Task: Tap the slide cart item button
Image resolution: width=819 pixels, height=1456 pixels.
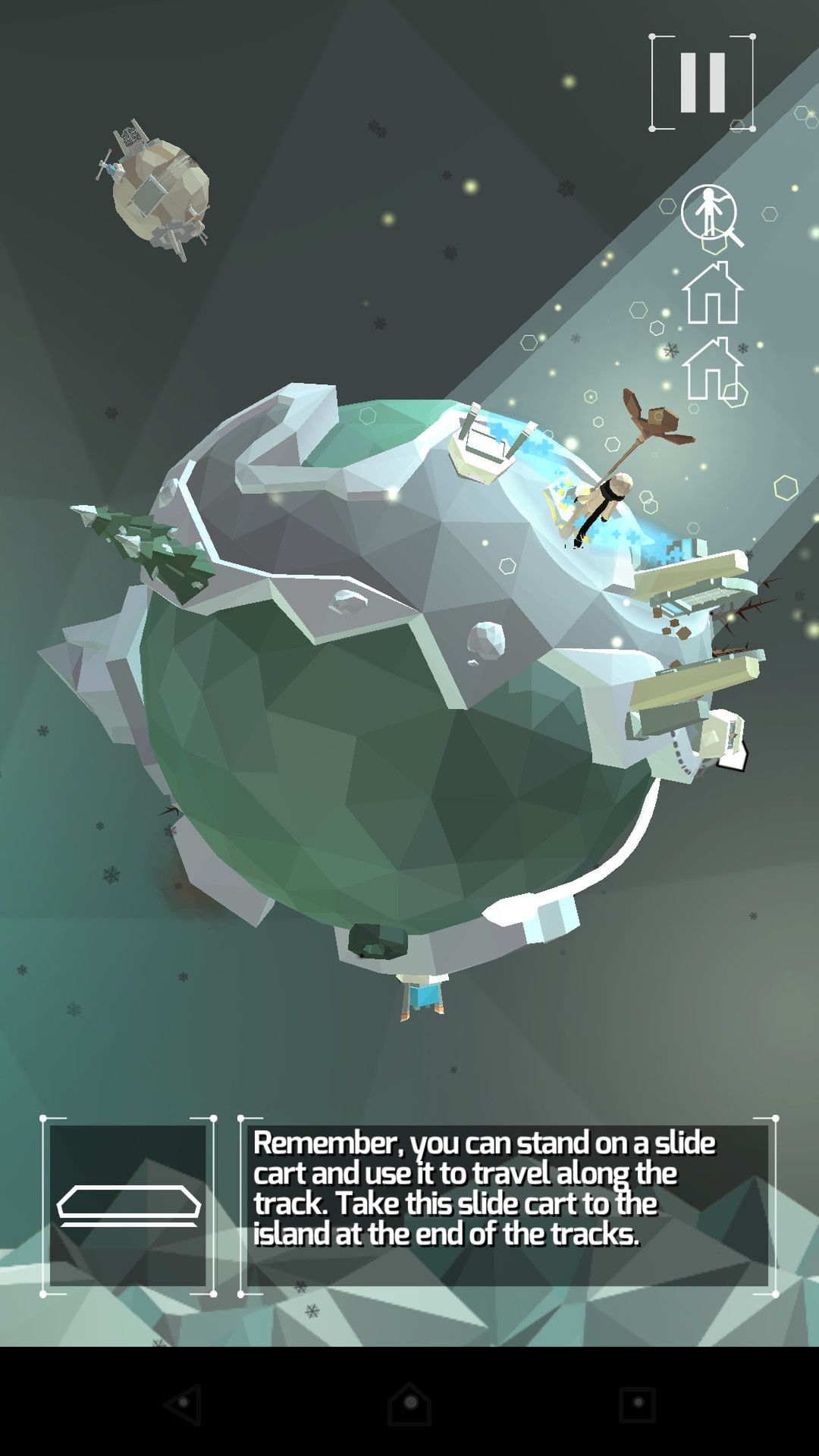Action: pyautogui.click(x=128, y=1206)
